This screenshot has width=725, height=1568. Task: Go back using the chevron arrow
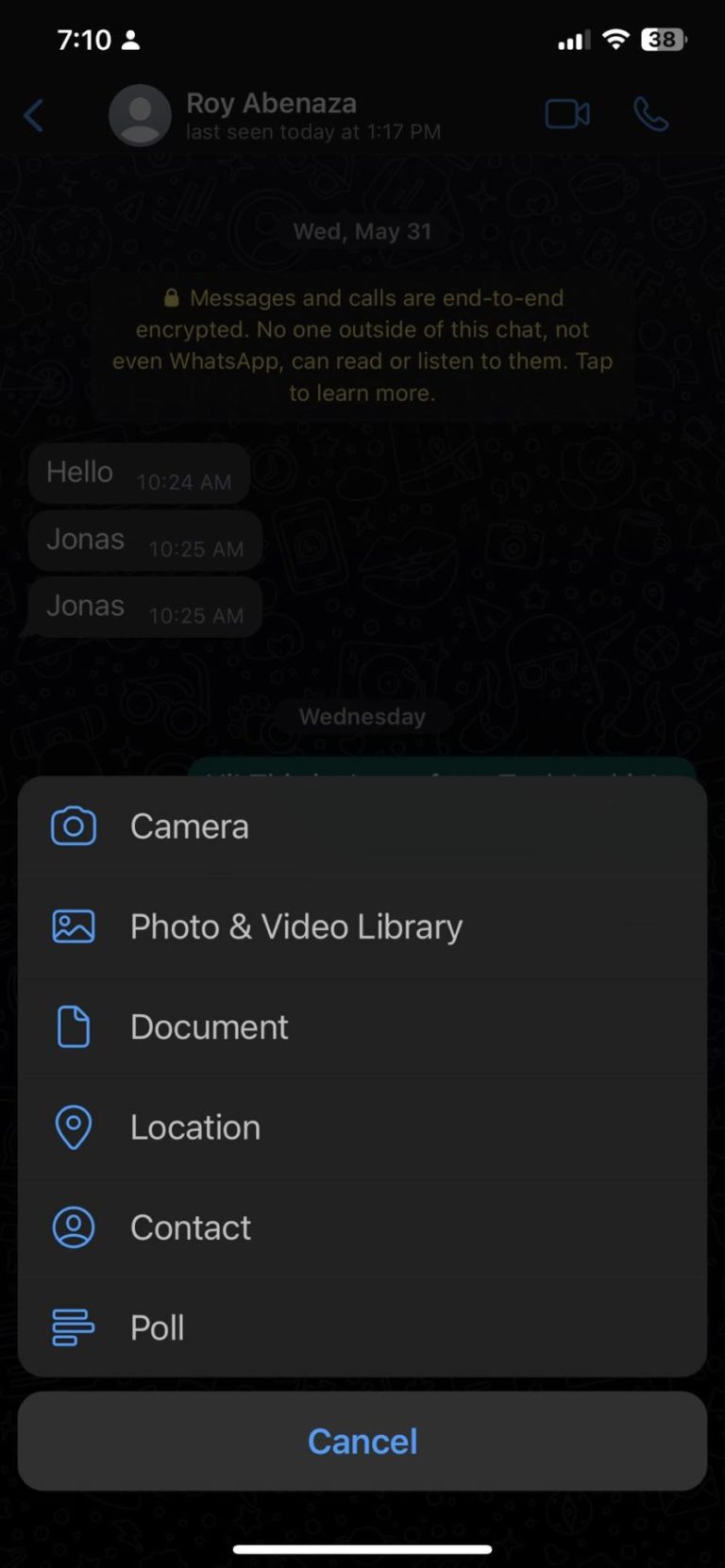point(33,114)
